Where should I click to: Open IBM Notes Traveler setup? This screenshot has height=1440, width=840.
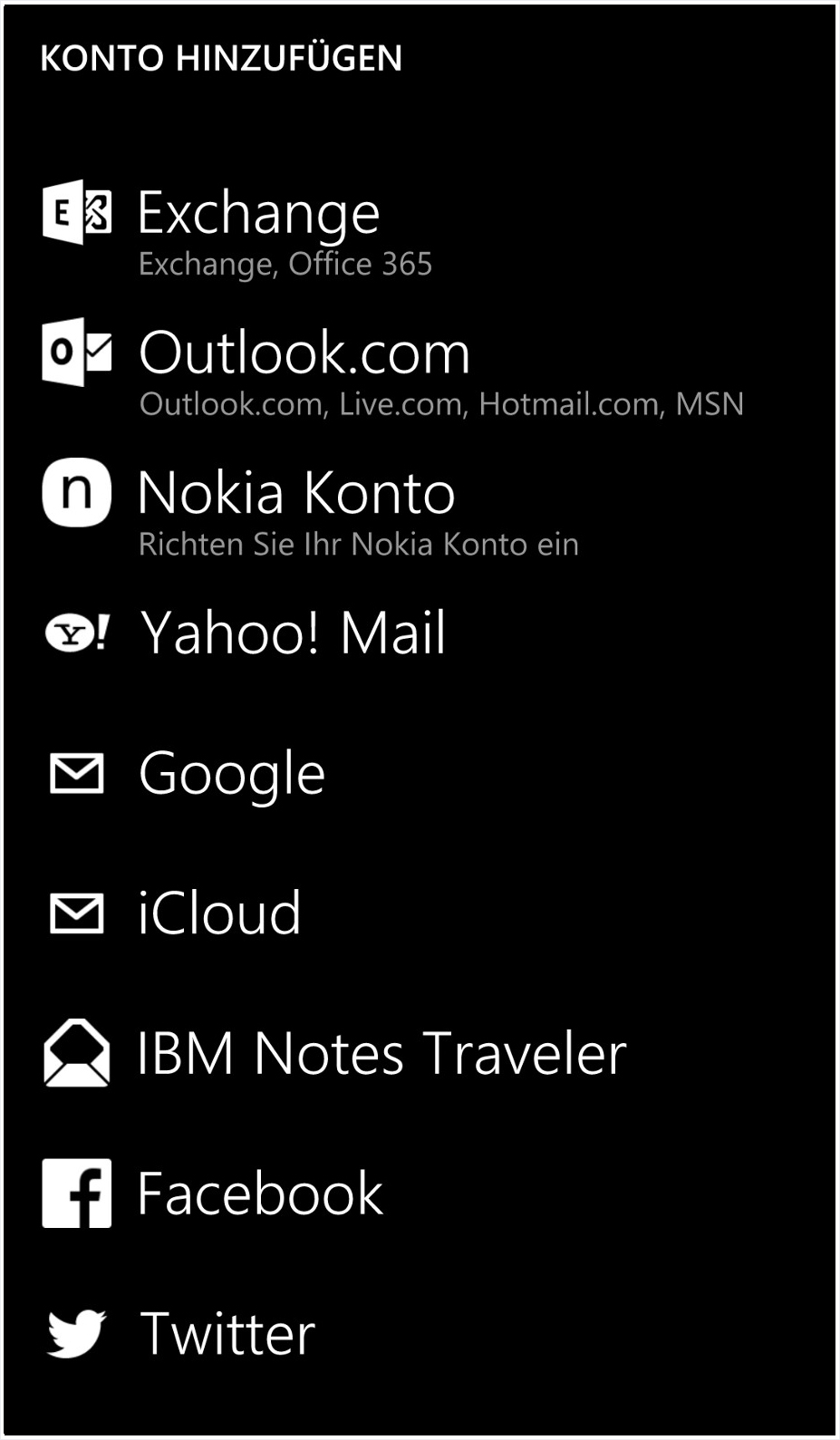coord(420,1053)
